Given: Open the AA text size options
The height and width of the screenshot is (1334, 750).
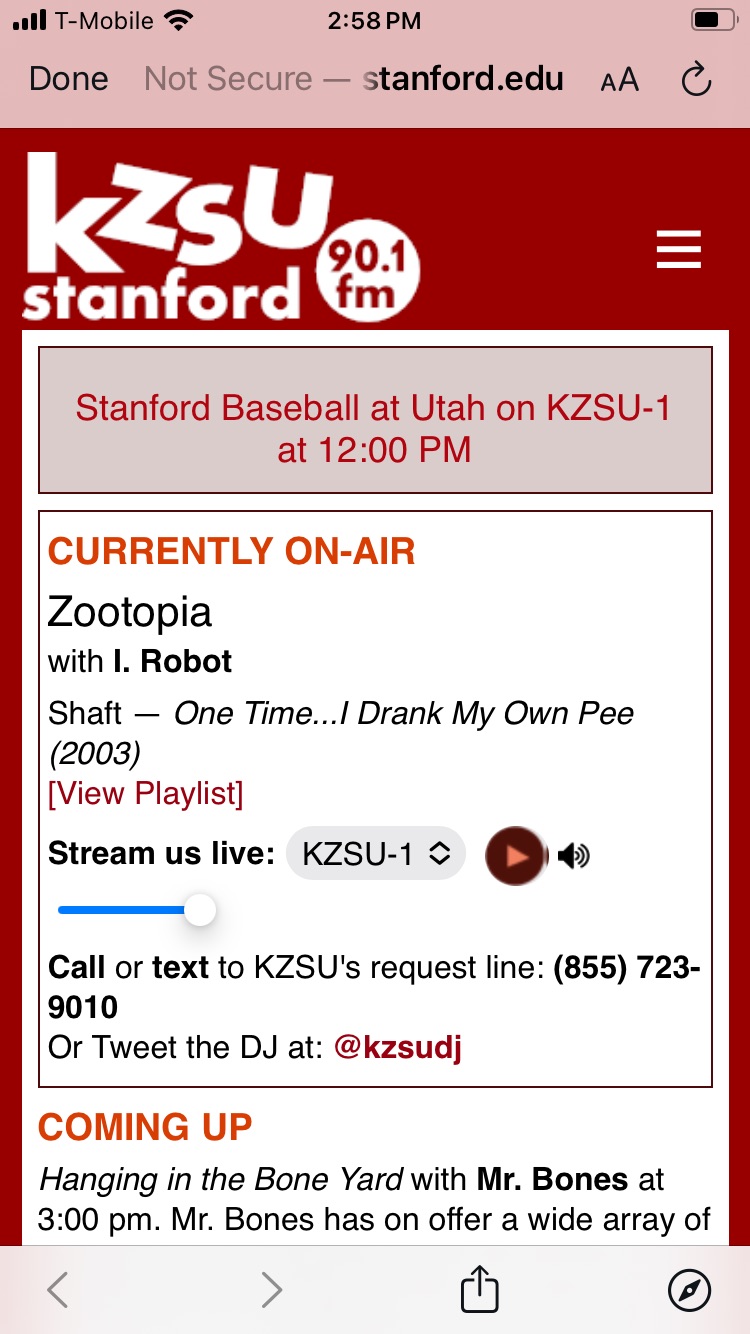Looking at the screenshot, I should [619, 80].
